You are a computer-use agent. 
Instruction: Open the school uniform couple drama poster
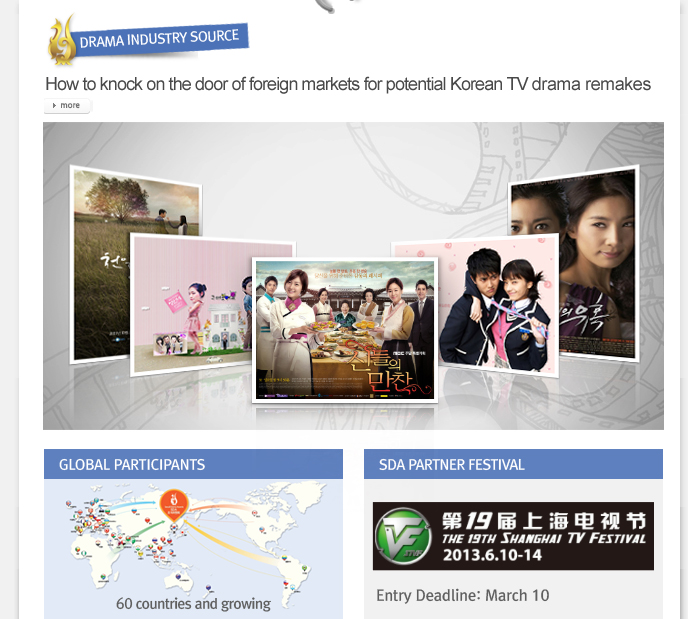pyautogui.click(x=498, y=305)
